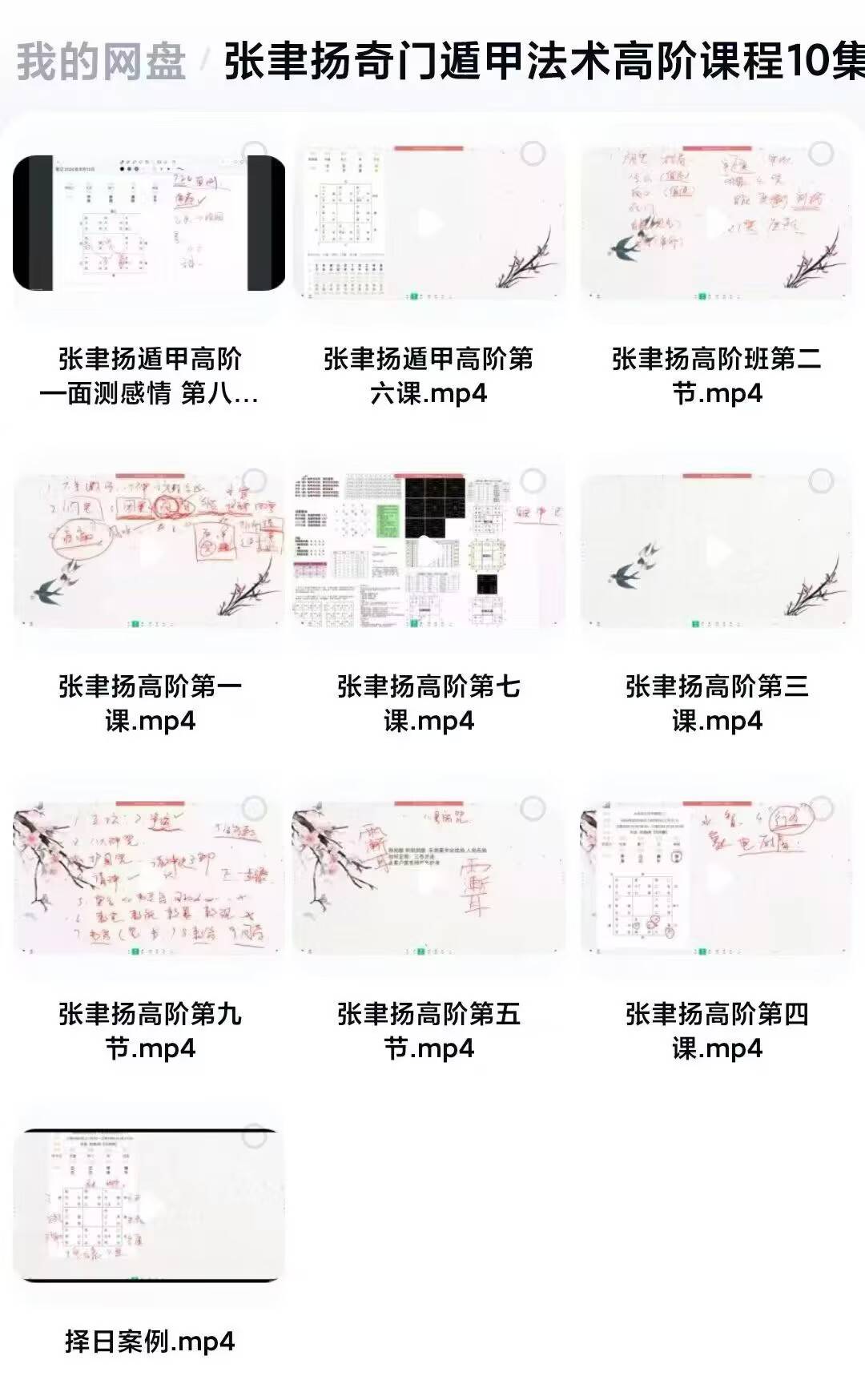Open 张聿扬高阶第三课.mp4
This screenshot has height=1400, width=865.
tap(716, 551)
